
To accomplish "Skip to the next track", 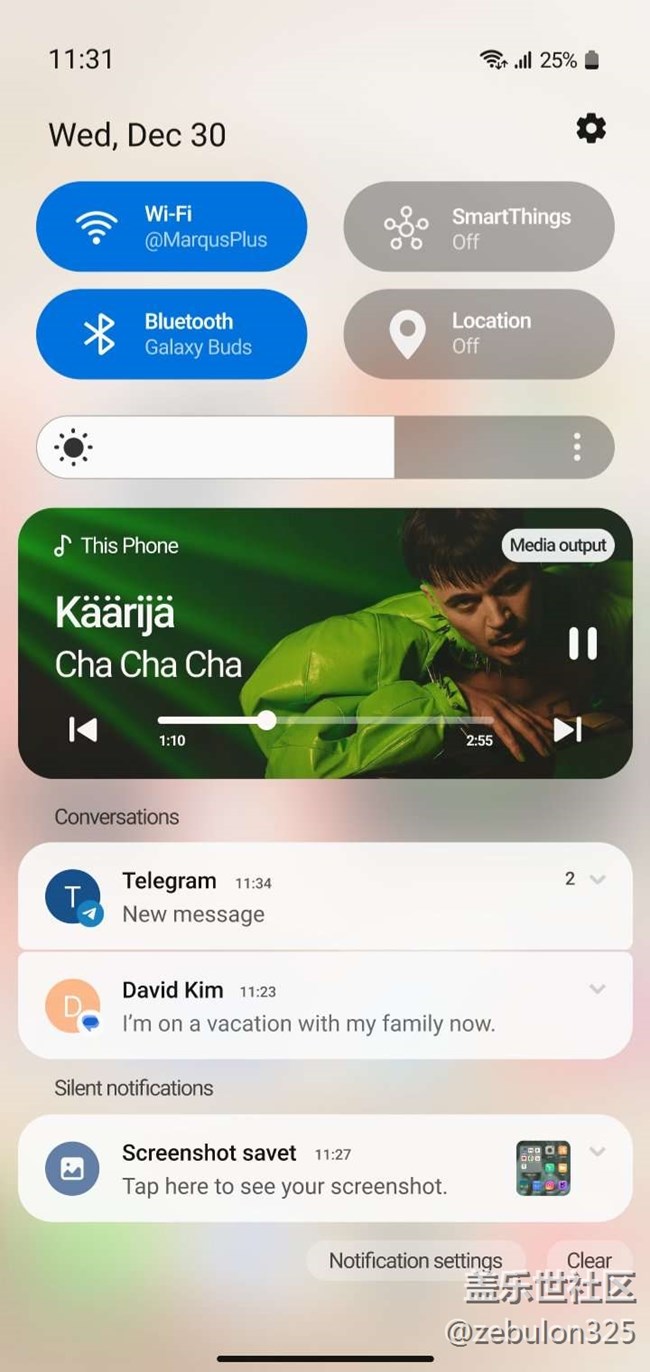I will click(x=567, y=730).
